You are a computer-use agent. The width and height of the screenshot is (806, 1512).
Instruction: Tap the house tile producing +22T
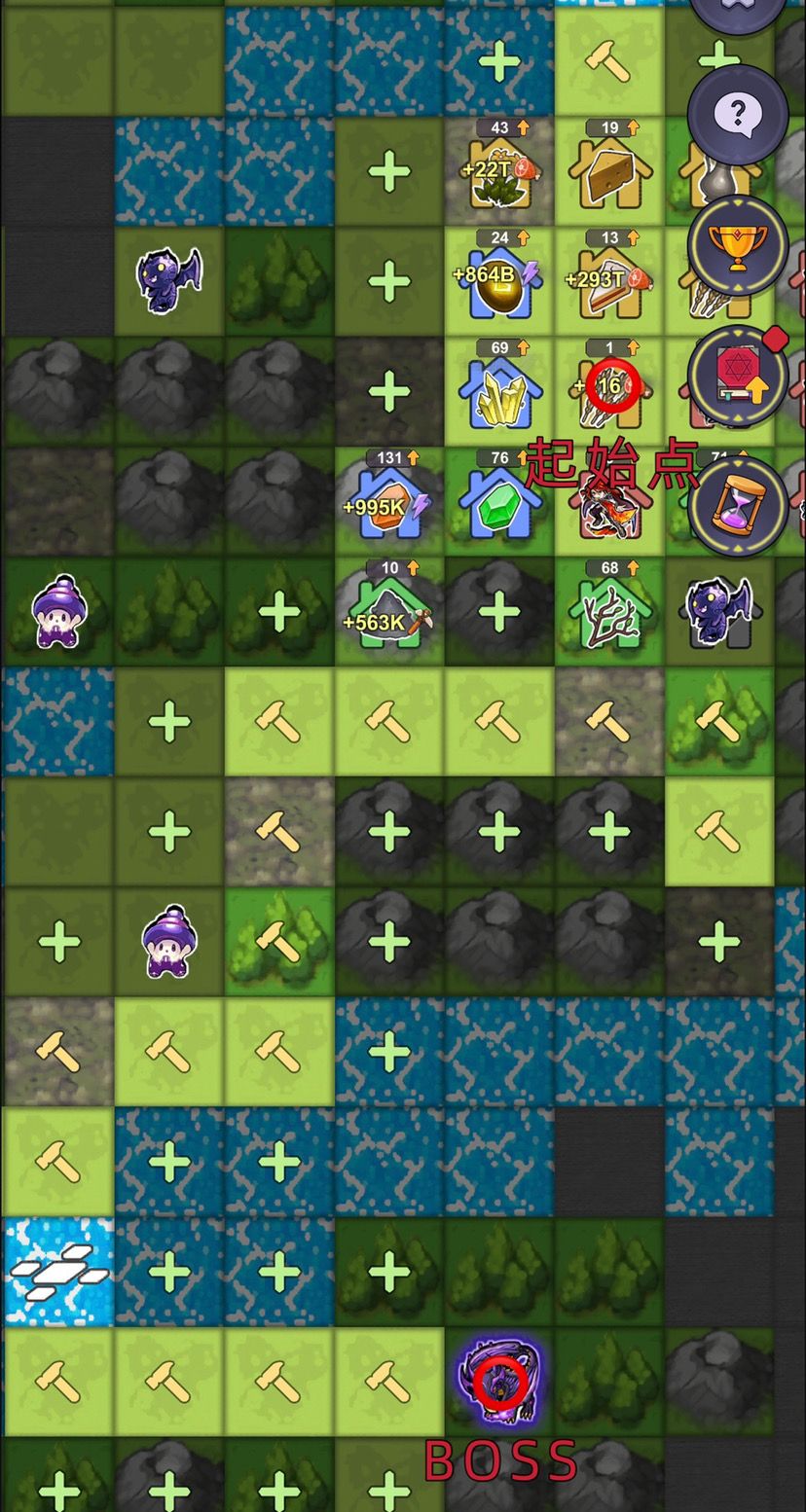(x=498, y=171)
